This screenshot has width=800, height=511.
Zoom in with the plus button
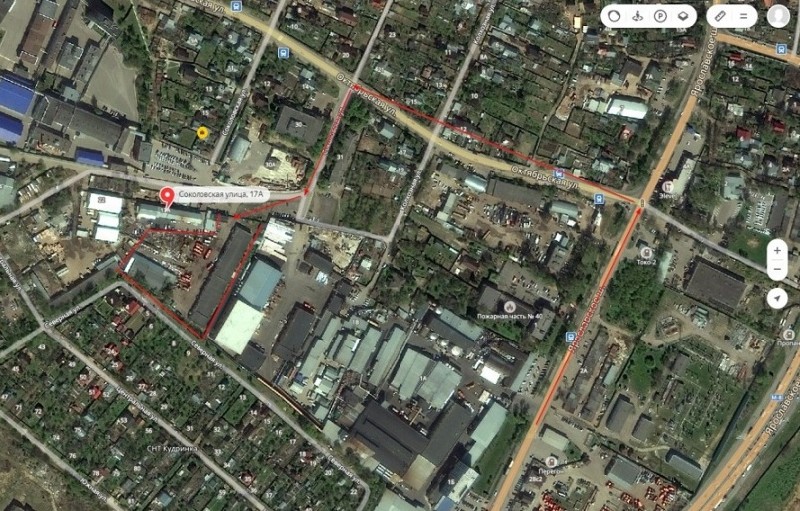tap(778, 250)
